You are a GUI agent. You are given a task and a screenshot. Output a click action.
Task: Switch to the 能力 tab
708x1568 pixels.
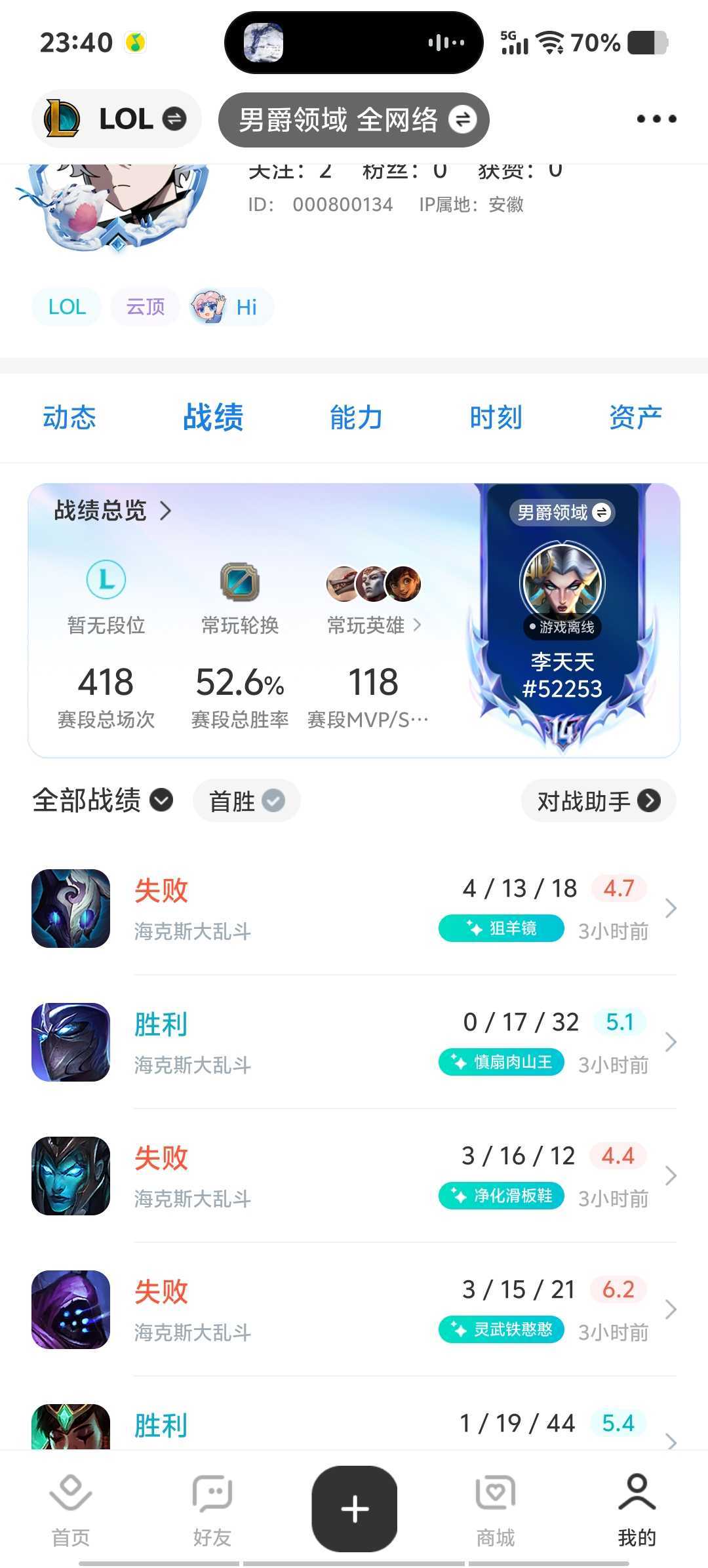[355, 417]
